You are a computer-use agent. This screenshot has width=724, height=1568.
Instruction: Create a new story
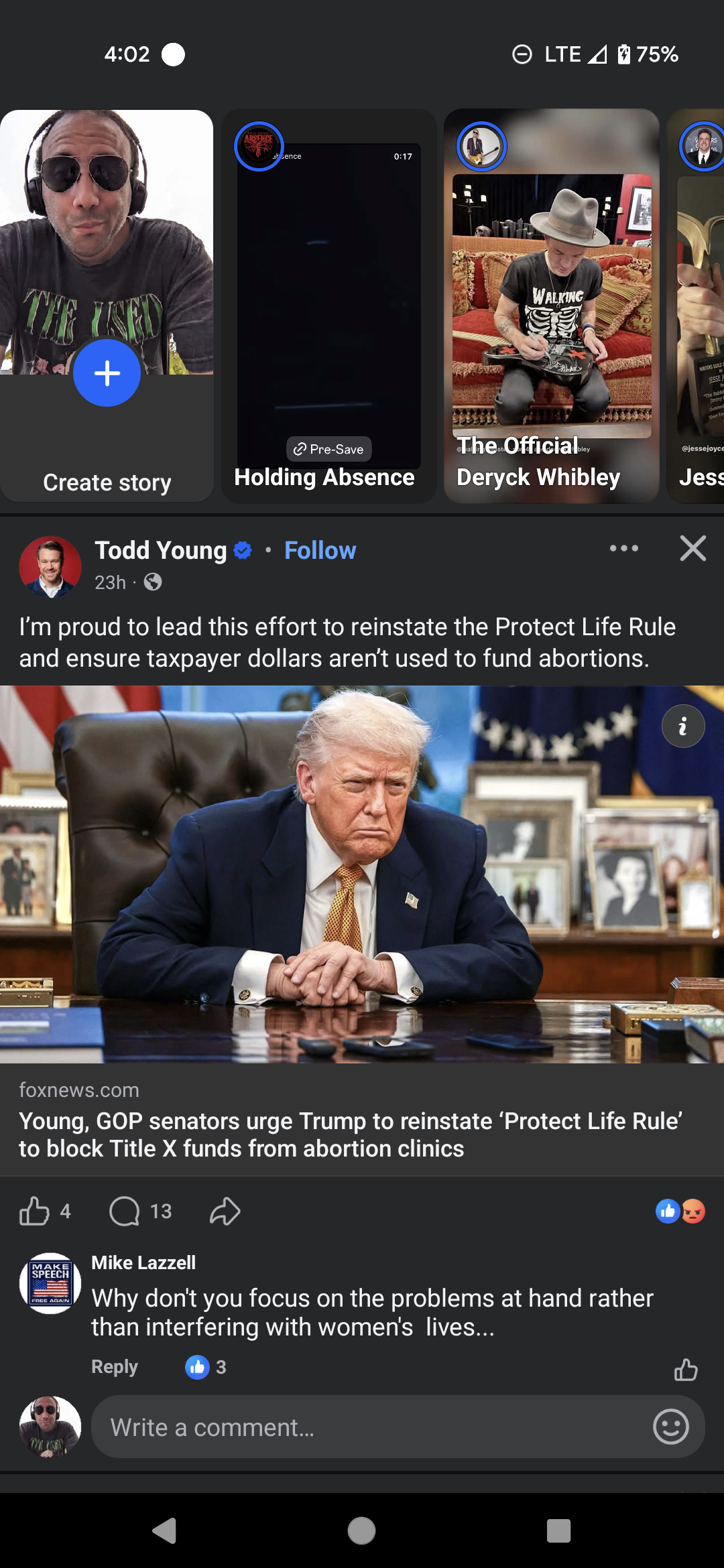click(107, 373)
